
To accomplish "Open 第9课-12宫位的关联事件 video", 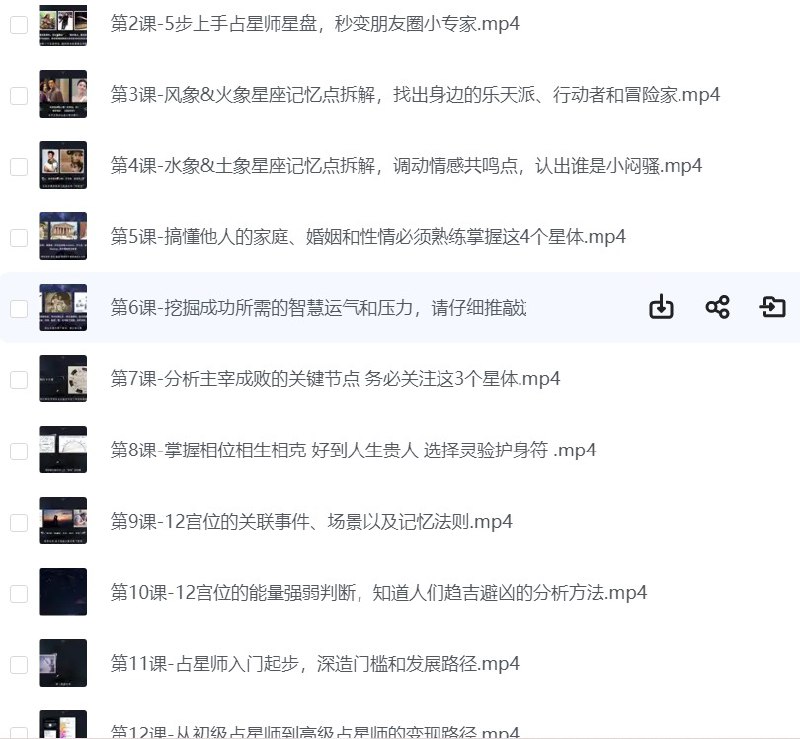I will click(311, 521).
